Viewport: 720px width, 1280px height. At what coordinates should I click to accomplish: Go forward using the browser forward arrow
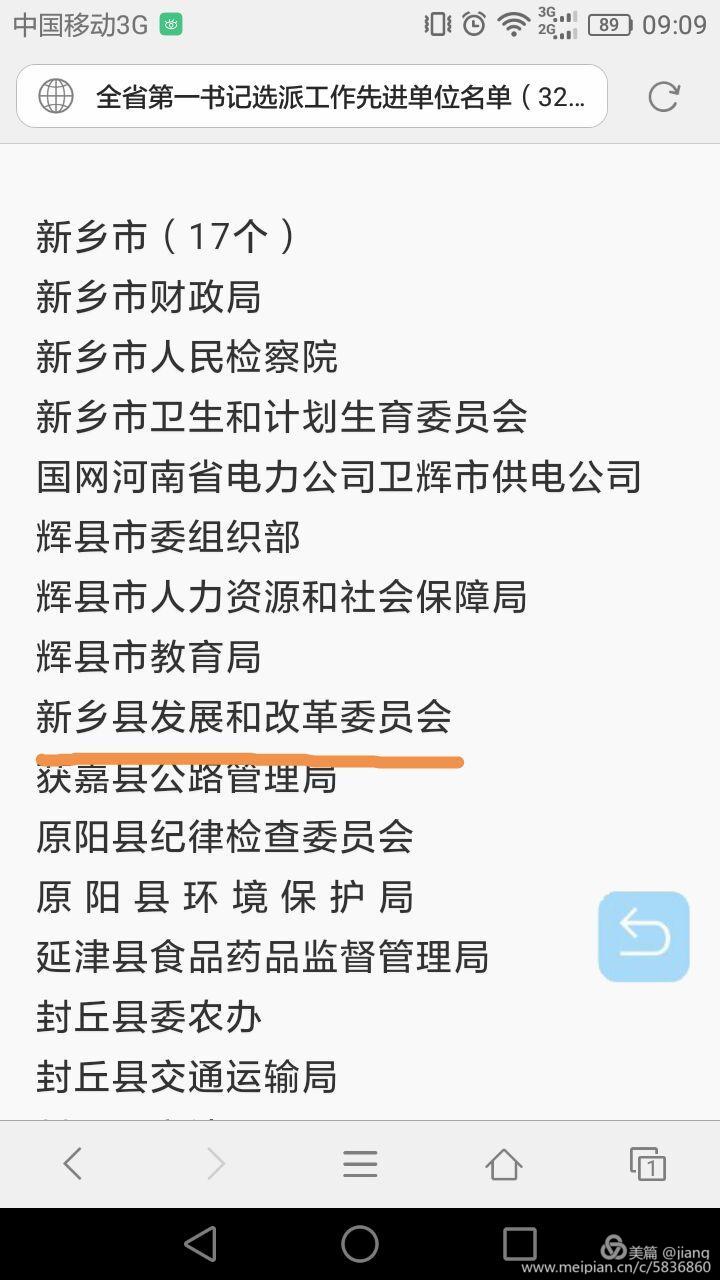coord(216,1163)
